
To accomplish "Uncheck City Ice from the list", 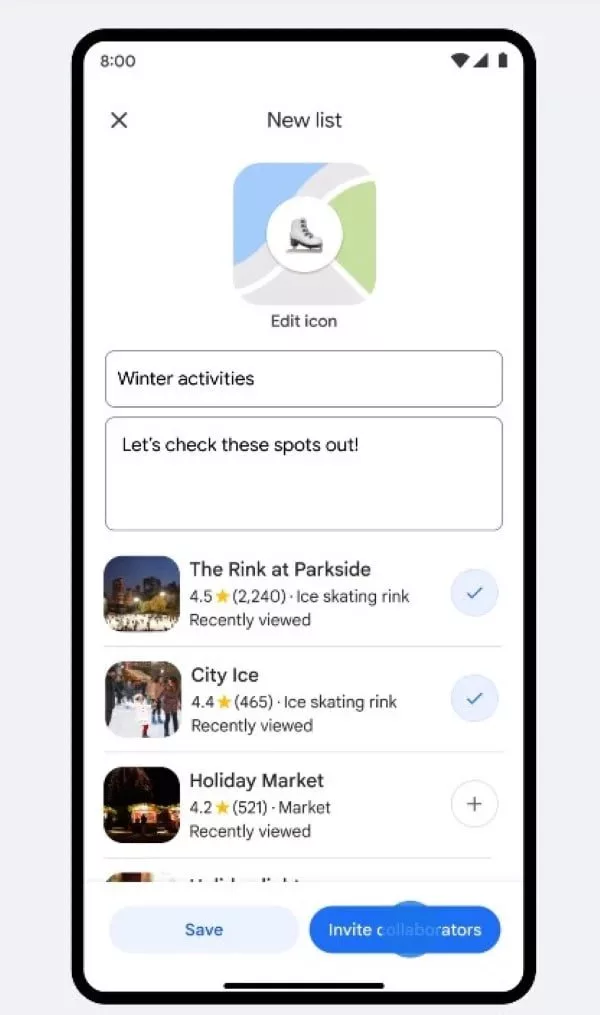I will point(474,698).
